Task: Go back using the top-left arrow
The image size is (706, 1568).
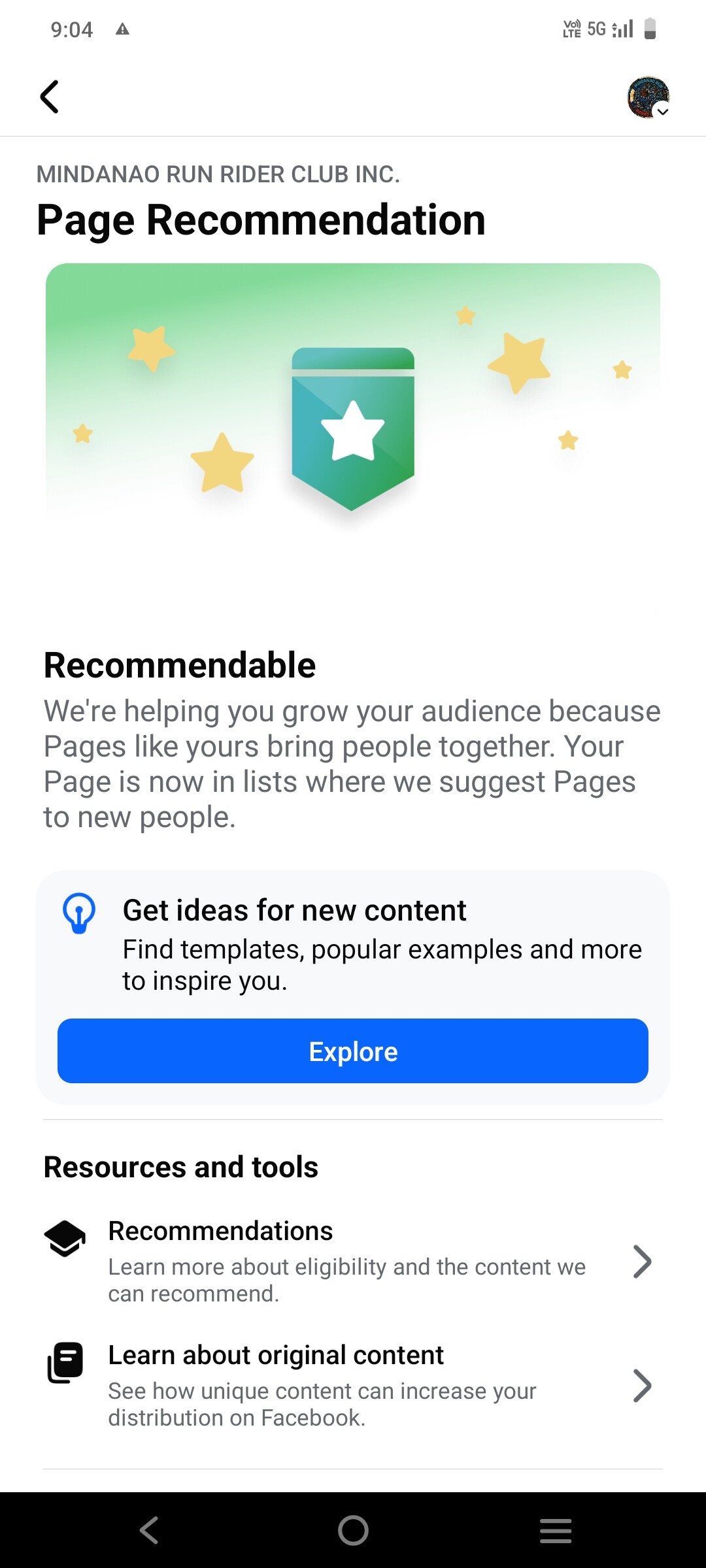Action: 50,97
